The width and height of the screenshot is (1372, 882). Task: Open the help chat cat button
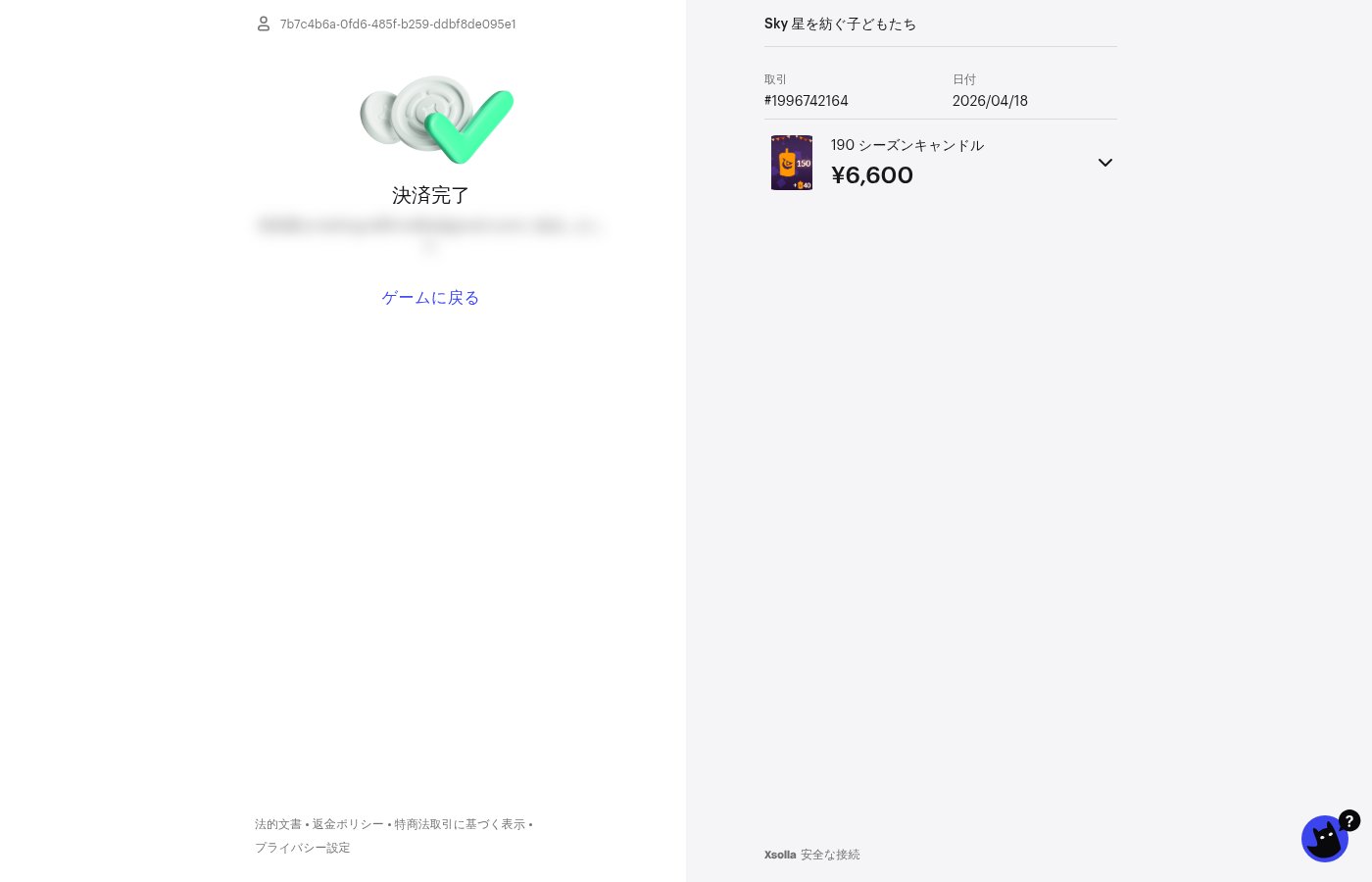point(1325,839)
